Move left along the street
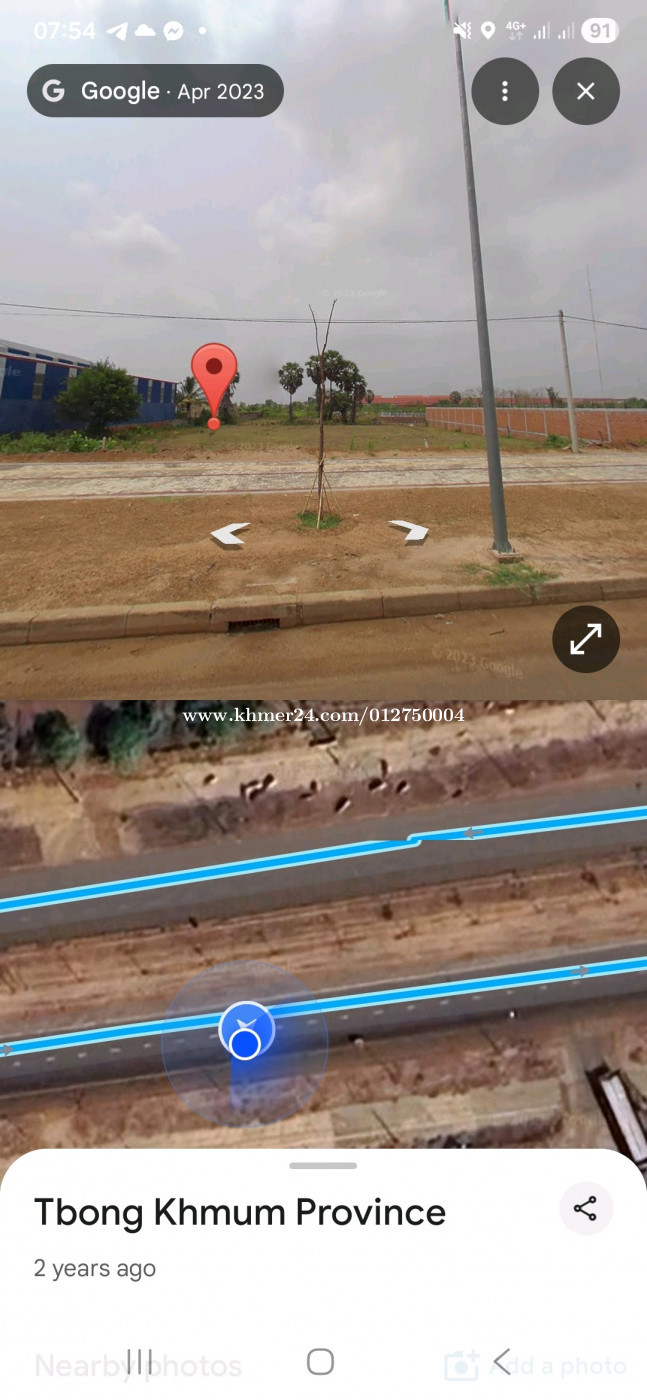The height and width of the screenshot is (1400, 647). pyautogui.click(x=230, y=535)
